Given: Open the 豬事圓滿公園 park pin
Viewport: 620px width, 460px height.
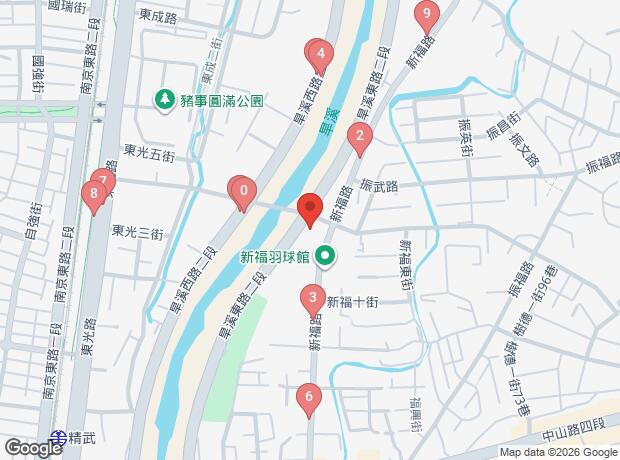Looking at the screenshot, I should click(x=162, y=100).
